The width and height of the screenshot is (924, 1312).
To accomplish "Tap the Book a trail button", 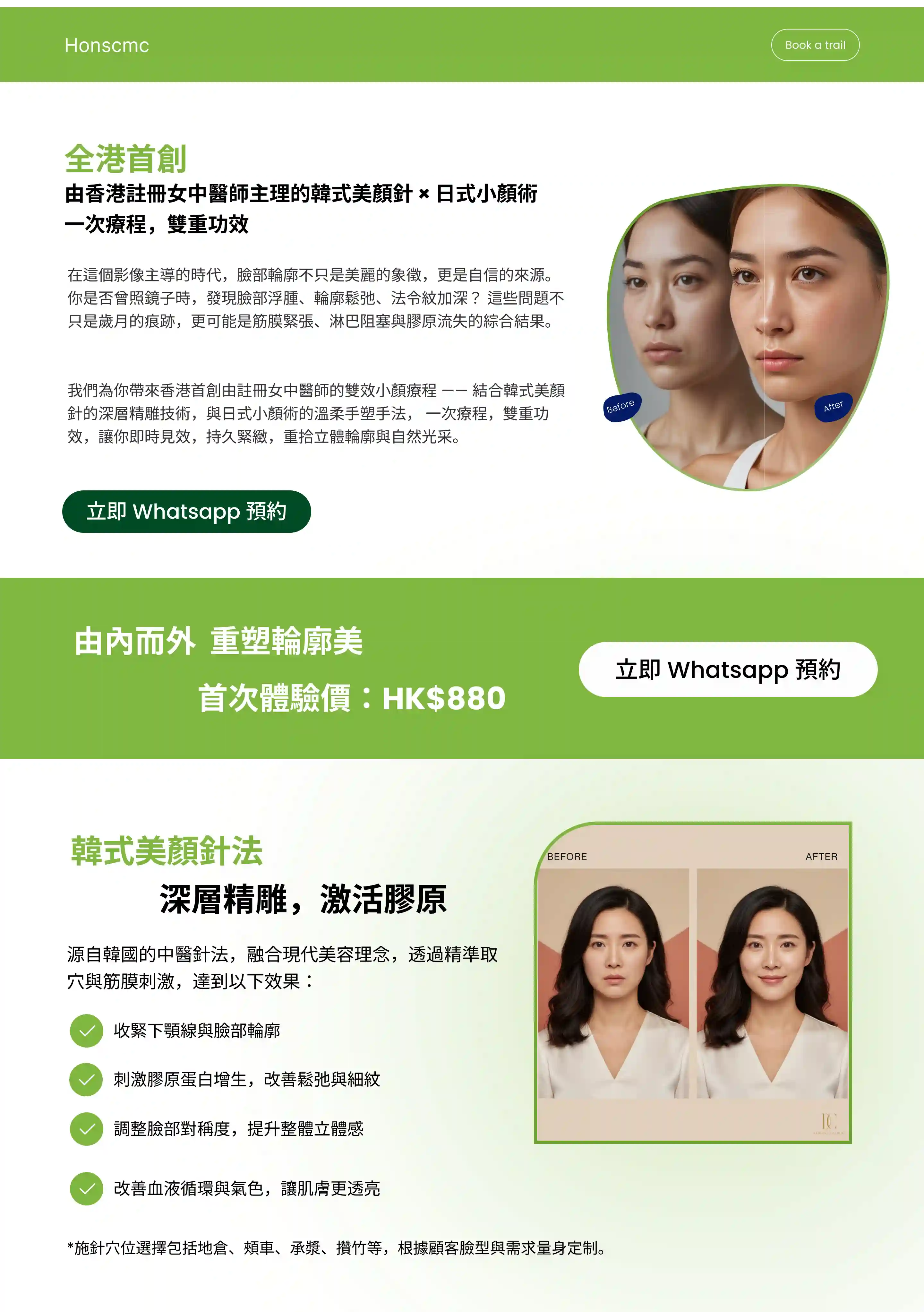I will pos(815,45).
